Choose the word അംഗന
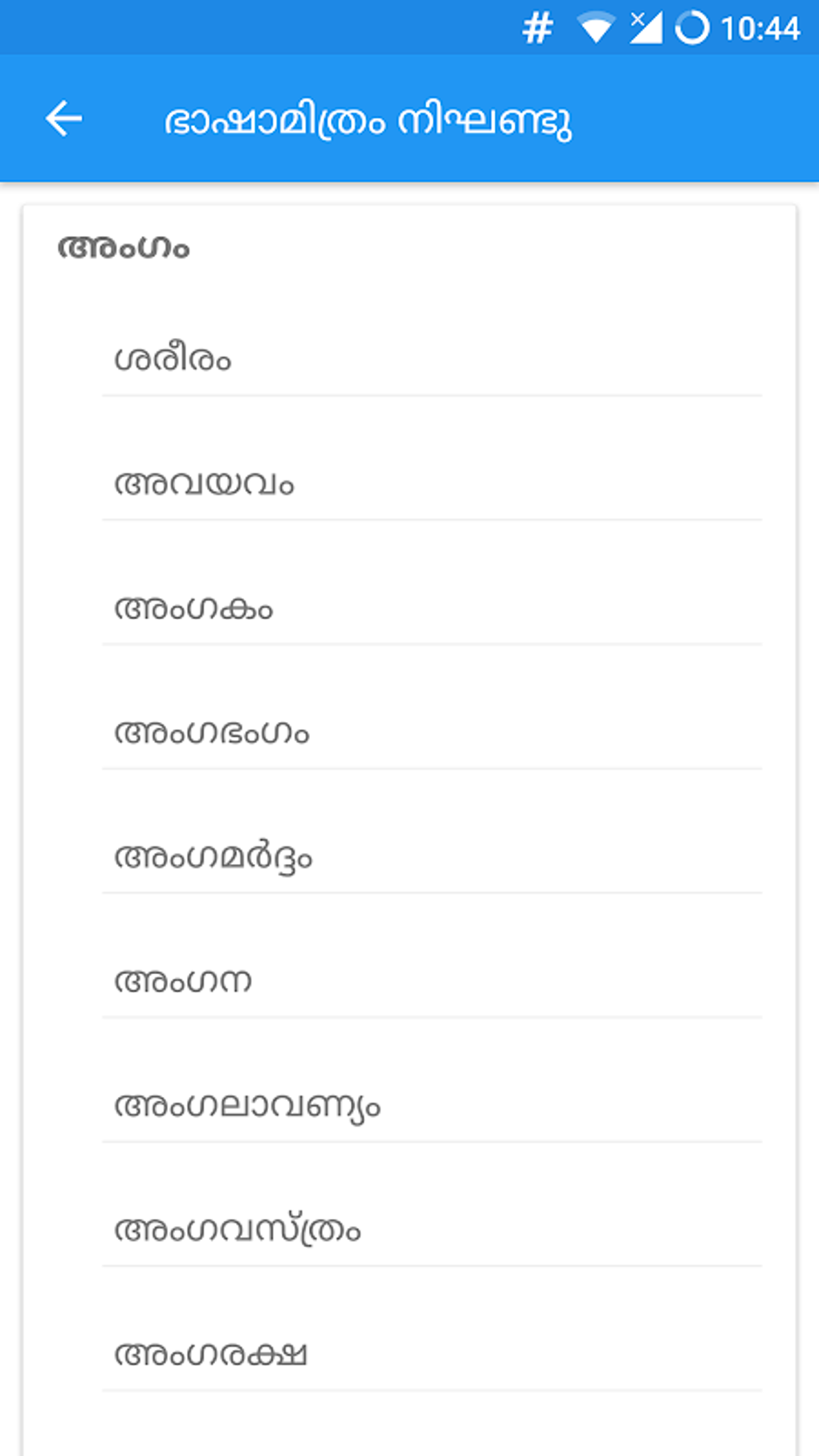The height and width of the screenshot is (1456, 819). pyautogui.click(x=183, y=981)
